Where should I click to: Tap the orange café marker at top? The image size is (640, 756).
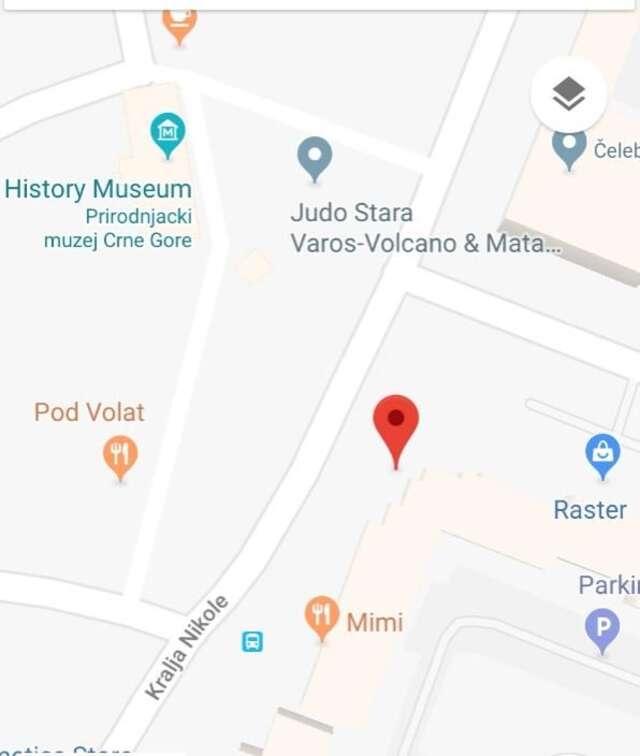pos(179,22)
